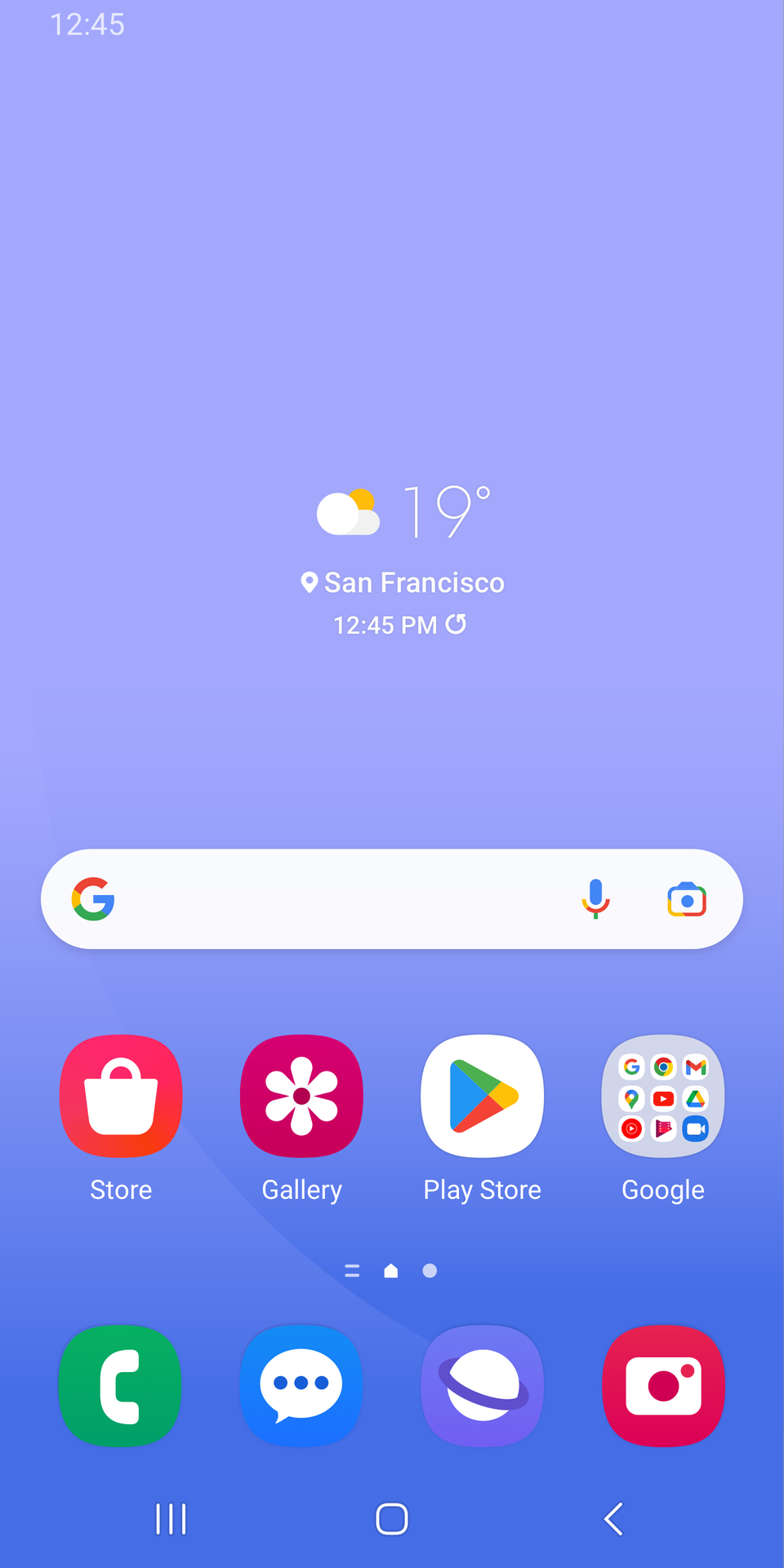The height and width of the screenshot is (1568, 784).
Task: Open the YouTube icon in the Google folder
Action: coord(663,1098)
